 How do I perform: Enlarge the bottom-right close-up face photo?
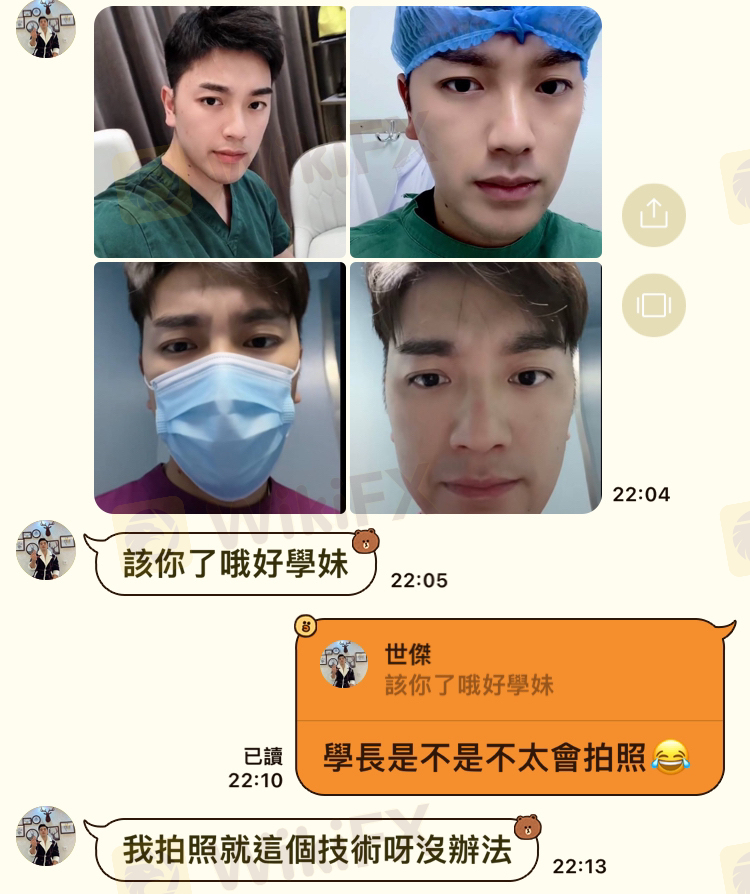tap(476, 388)
